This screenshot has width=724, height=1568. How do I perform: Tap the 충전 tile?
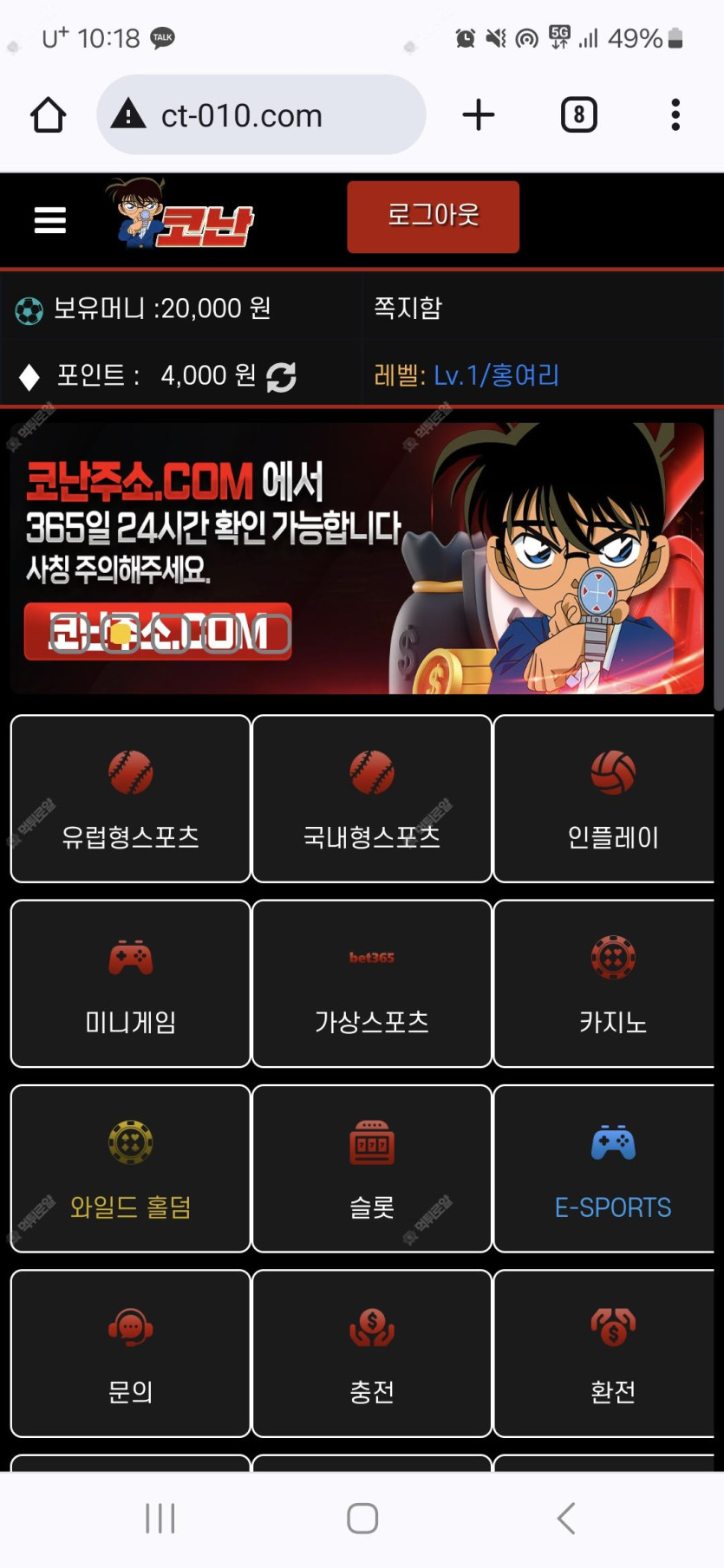[372, 1353]
